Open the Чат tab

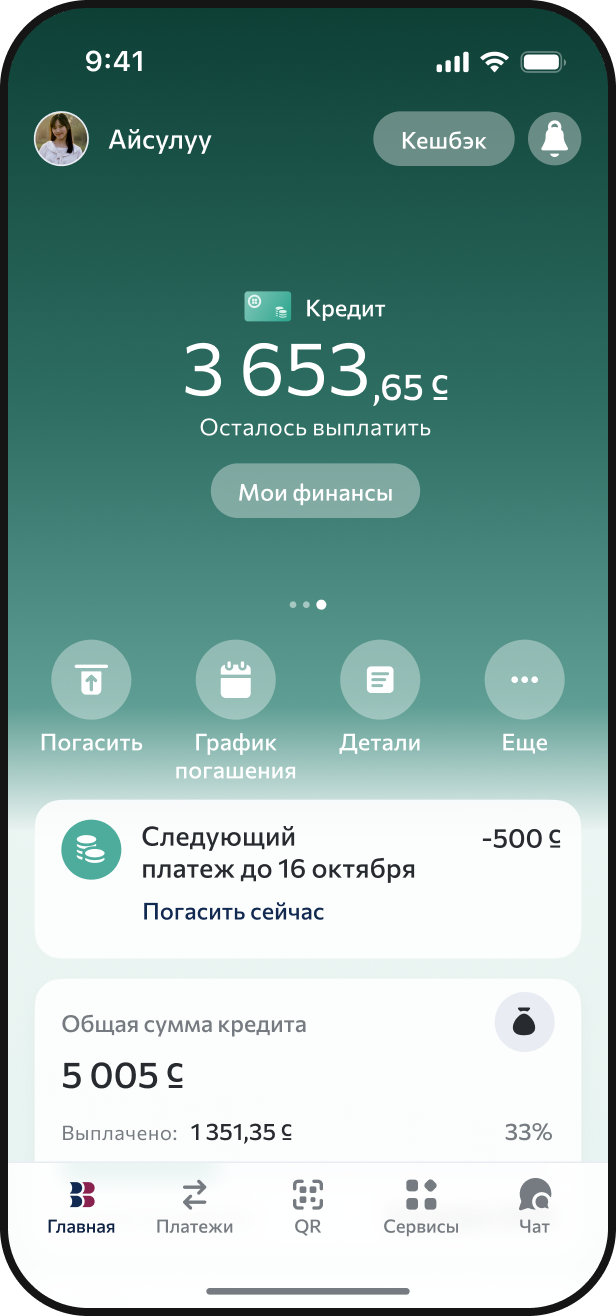(534, 1206)
